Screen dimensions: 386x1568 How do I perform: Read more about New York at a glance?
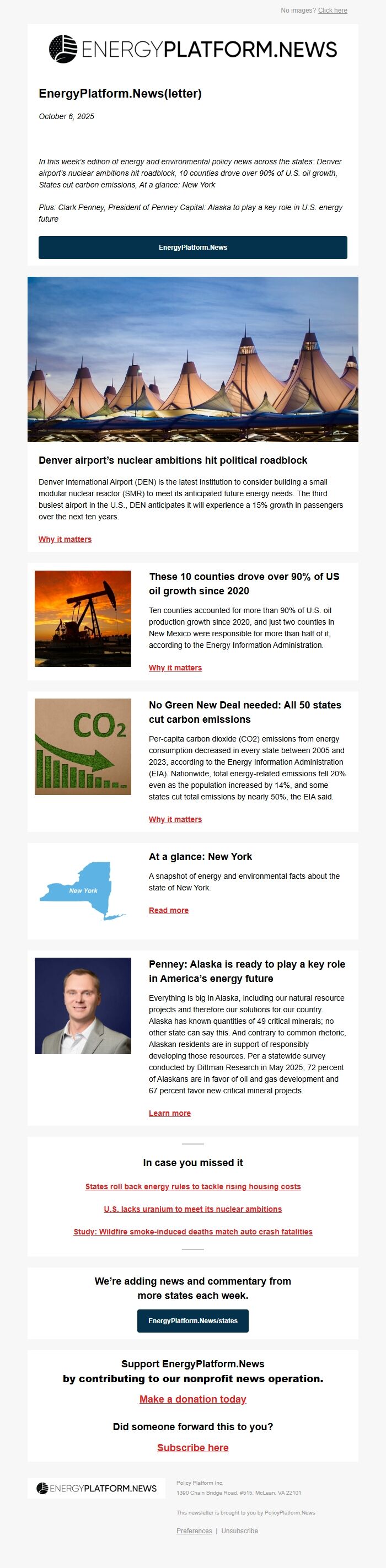pyautogui.click(x=169, y=910)
